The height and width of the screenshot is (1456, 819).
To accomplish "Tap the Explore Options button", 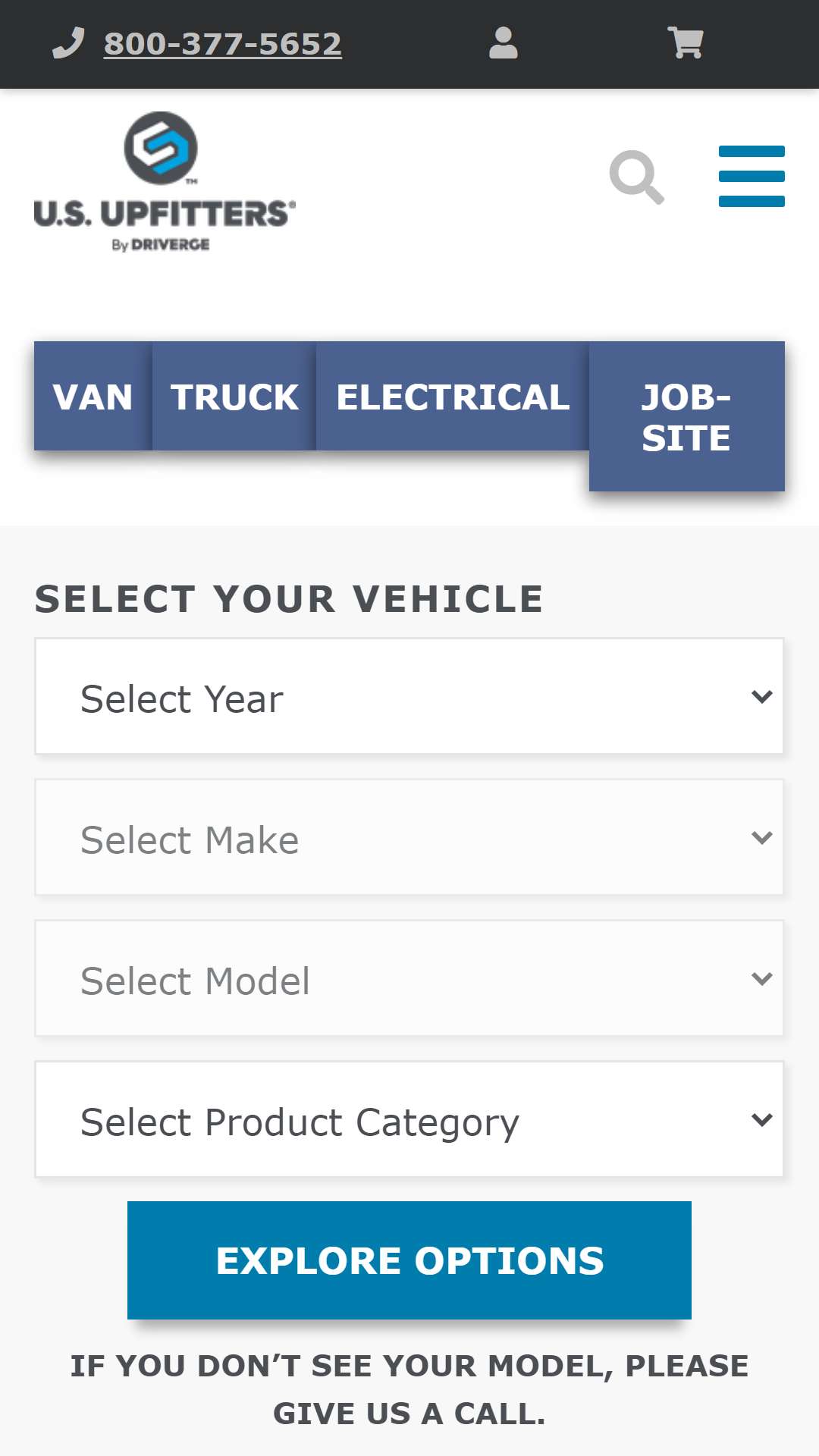I will [409, 1260].
